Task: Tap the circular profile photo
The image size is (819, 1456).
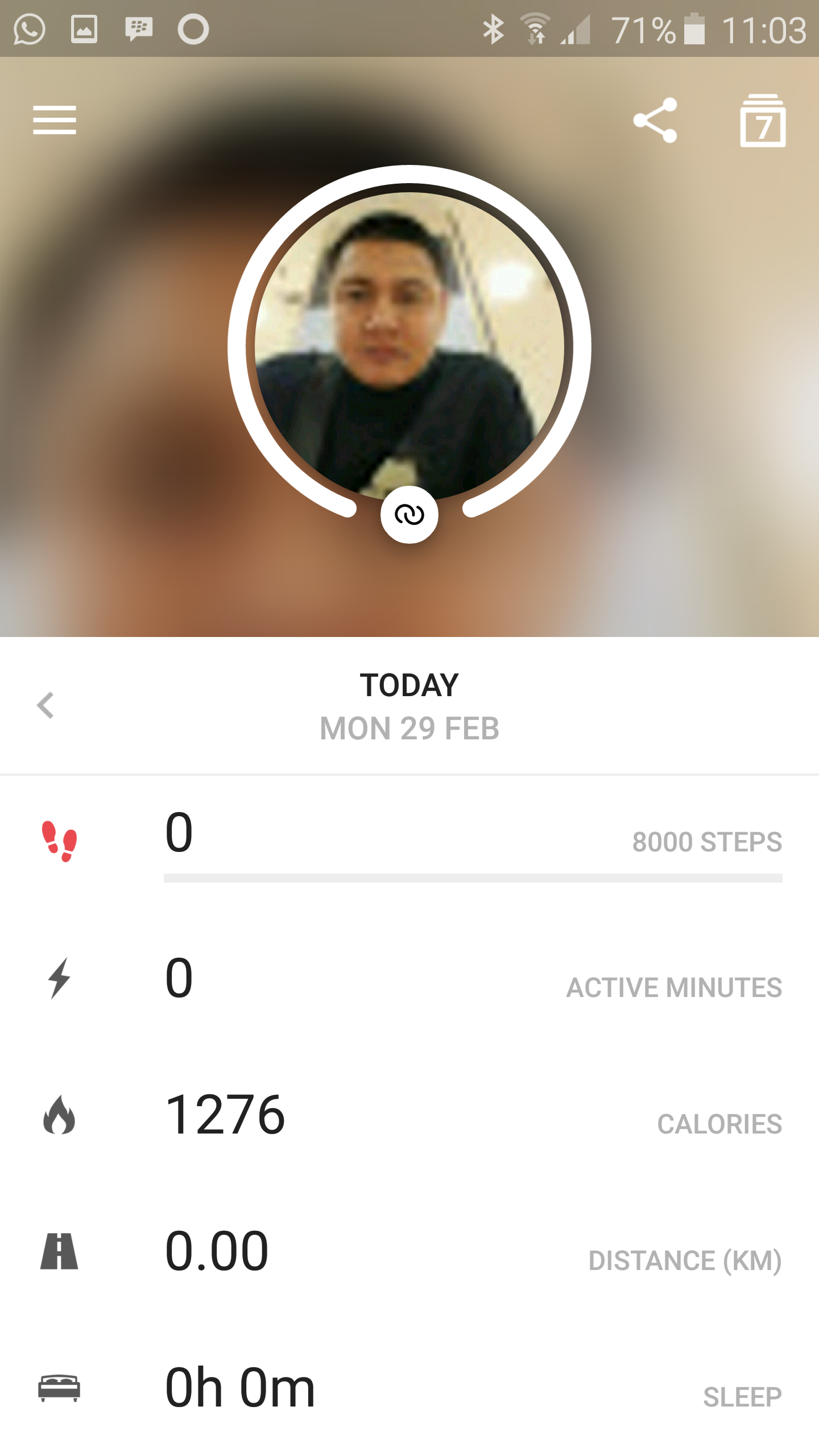Action: pos(409,341)
